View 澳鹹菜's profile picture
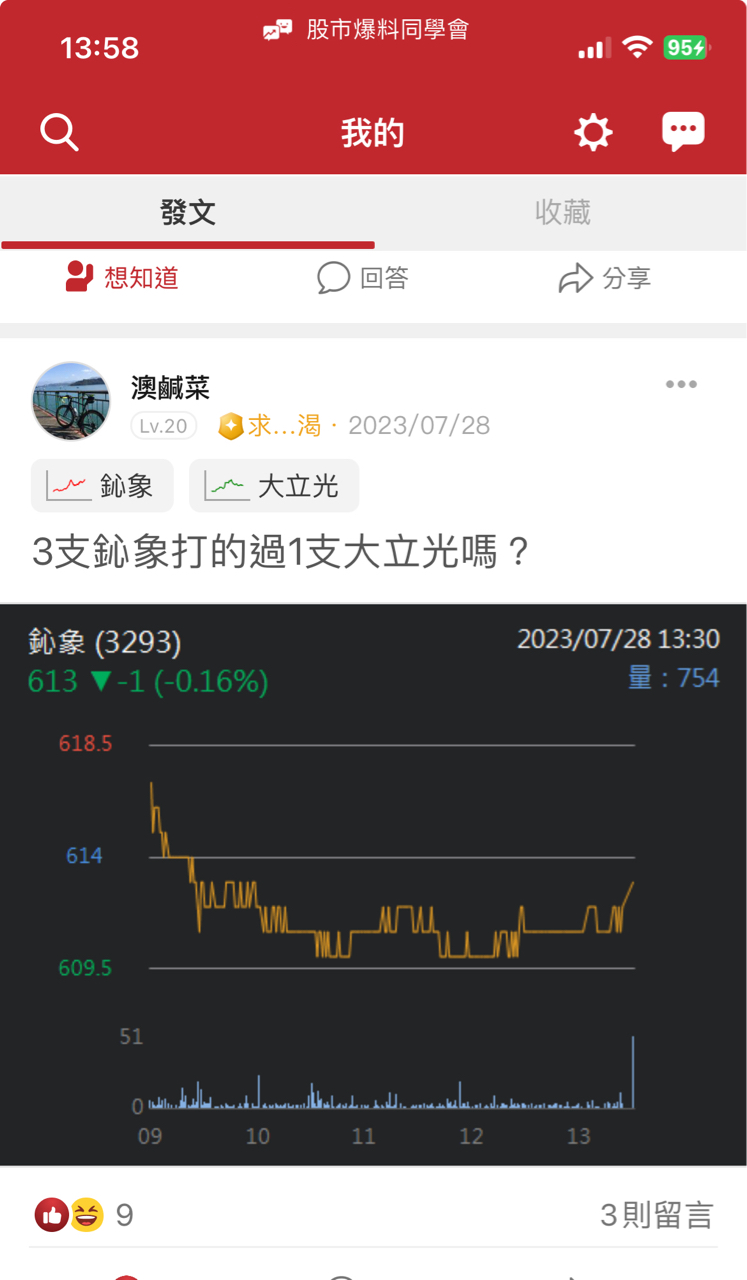Screen dimensions: 747x1280 coord(71,401)
